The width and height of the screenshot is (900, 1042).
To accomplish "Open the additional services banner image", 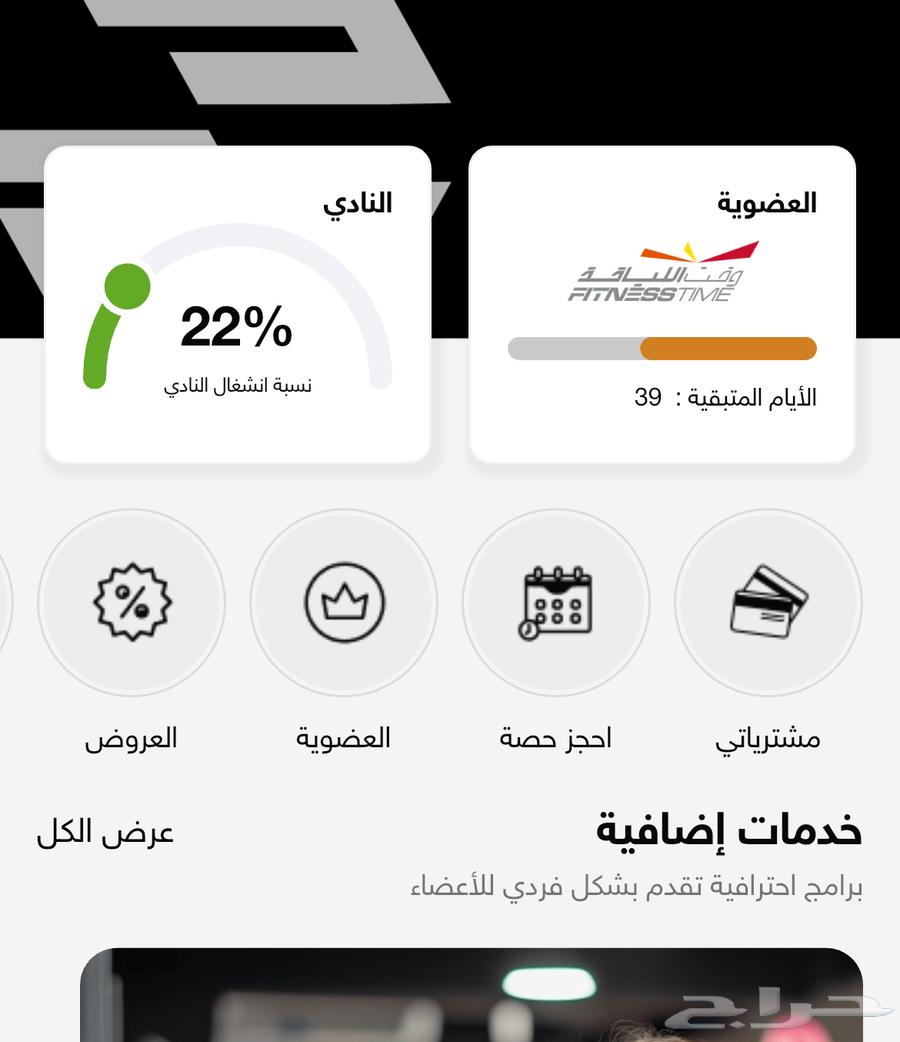I will coord(472,995).
